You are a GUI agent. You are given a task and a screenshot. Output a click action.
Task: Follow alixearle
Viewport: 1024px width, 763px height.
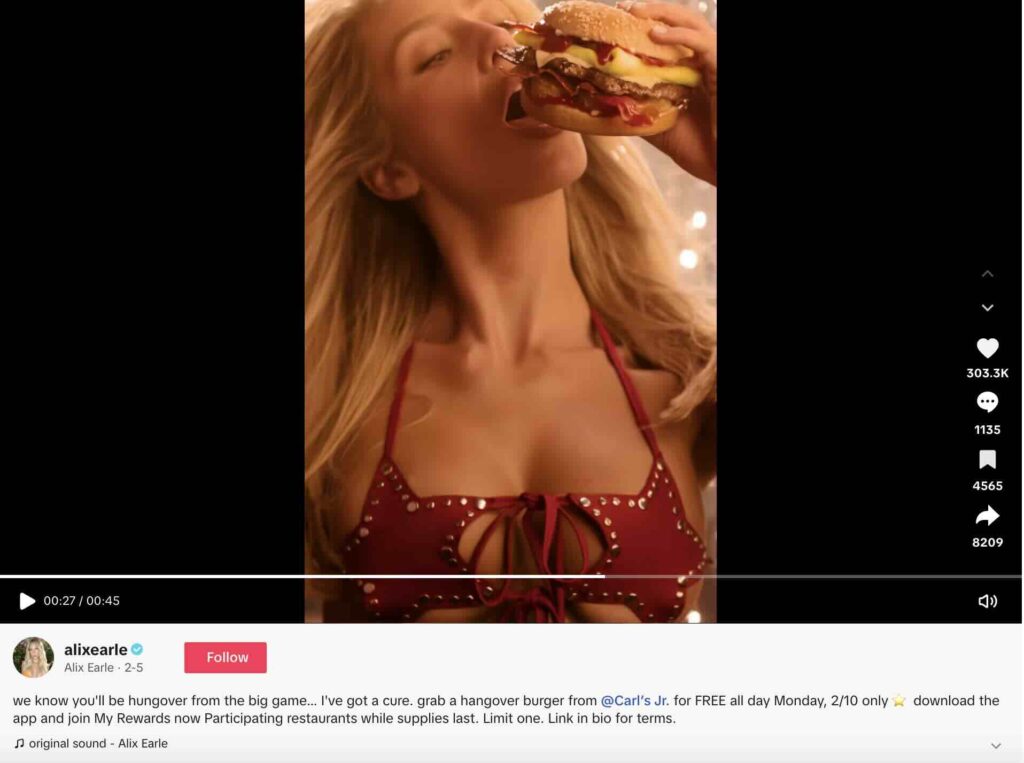[225, 657]
